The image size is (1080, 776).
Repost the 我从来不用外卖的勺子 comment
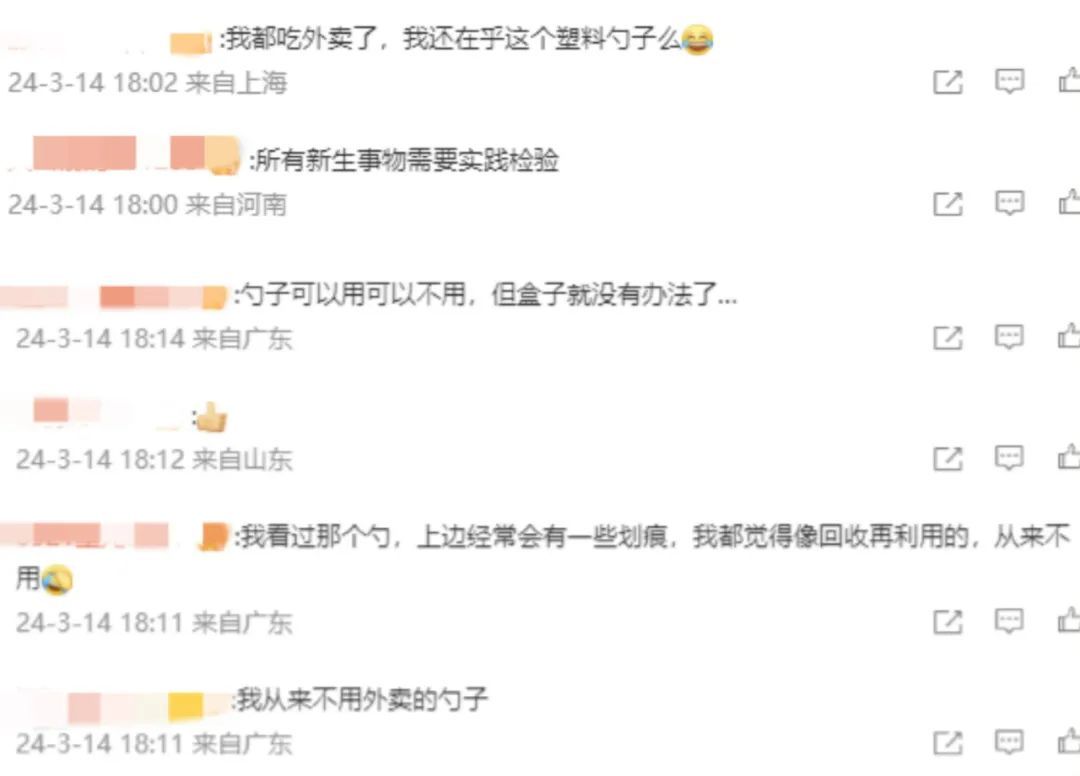tap(948, 743)
